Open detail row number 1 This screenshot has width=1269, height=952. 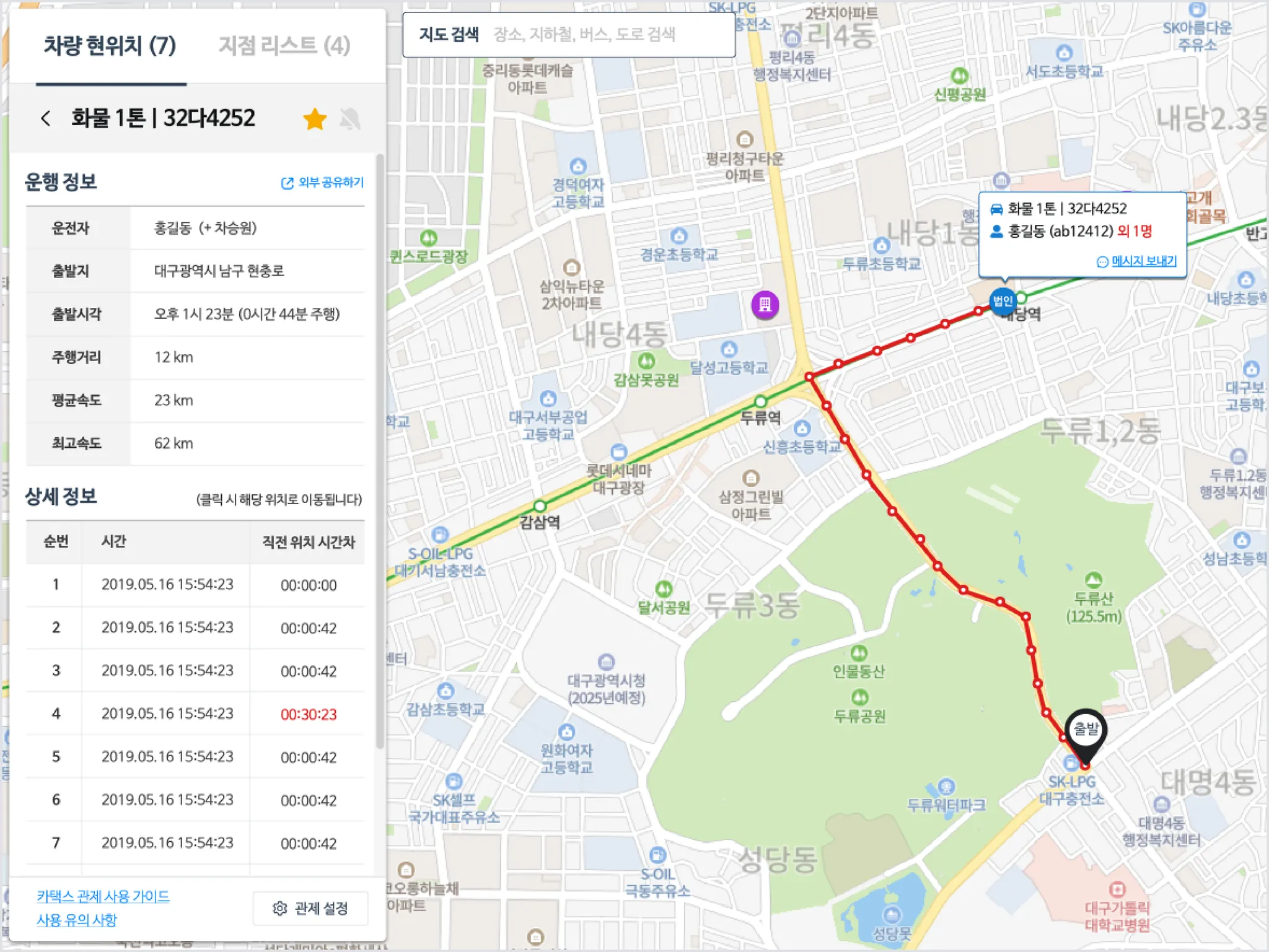(195, 585)
